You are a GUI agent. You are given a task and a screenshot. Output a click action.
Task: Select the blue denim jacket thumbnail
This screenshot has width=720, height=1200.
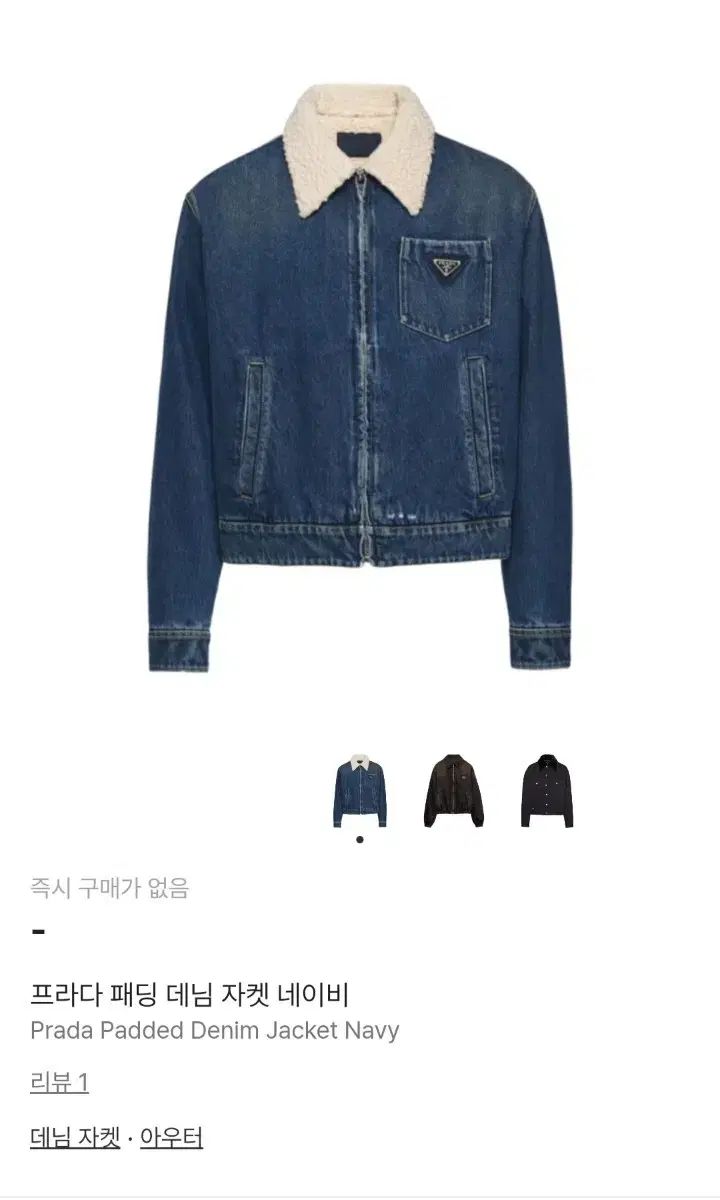360,790
